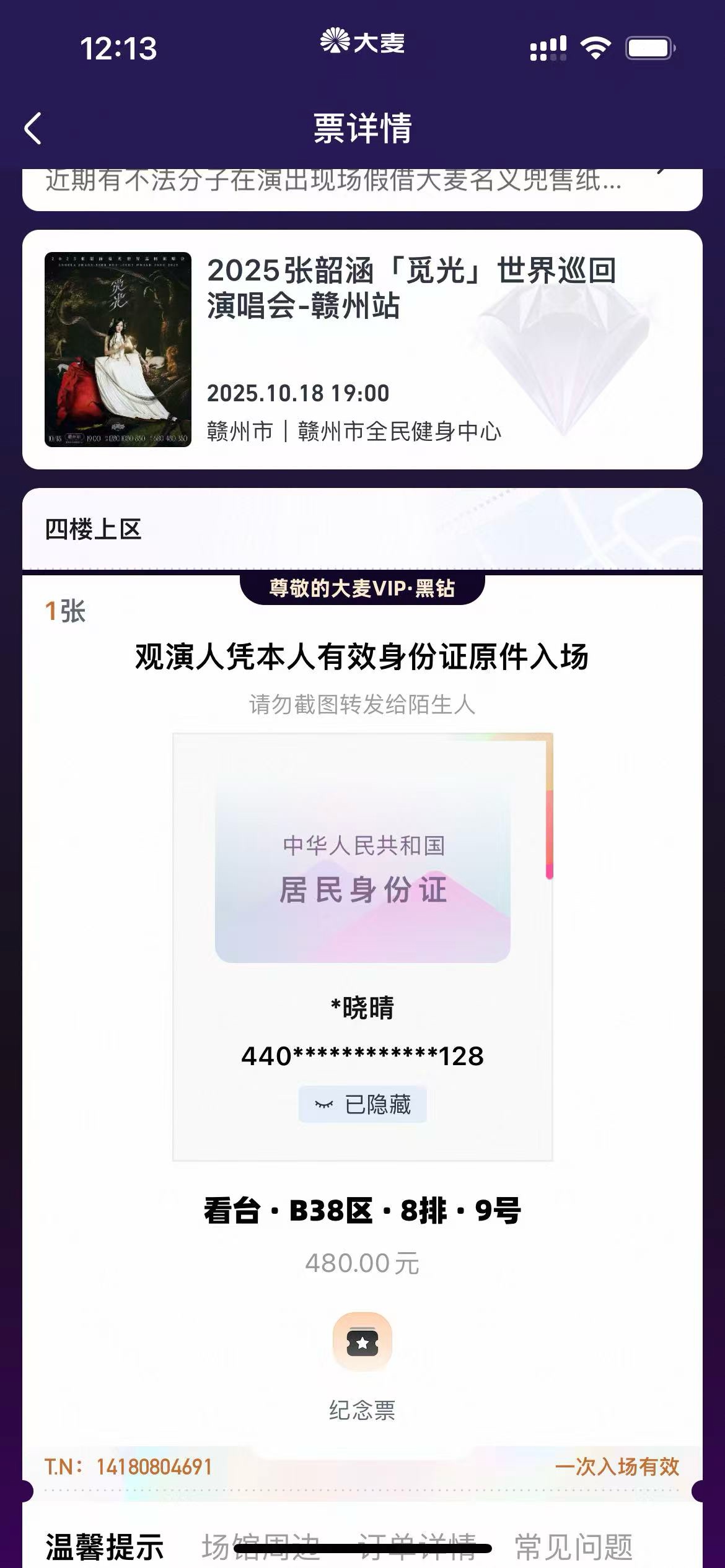
Task: Toggle the 已隐藏 ID visibility button
Action: click(x=362, y=1104)
